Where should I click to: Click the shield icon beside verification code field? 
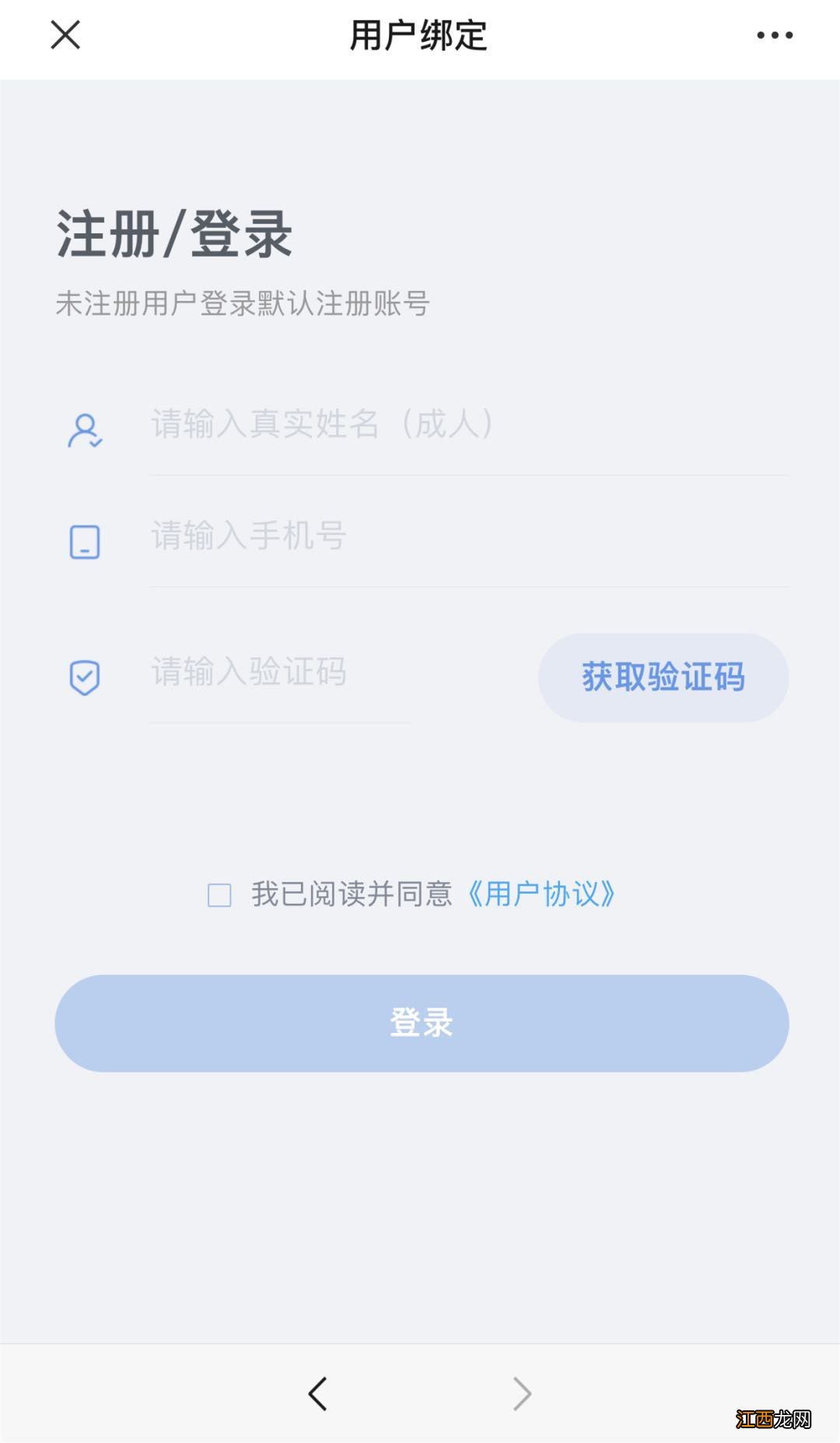pos(86,675)
